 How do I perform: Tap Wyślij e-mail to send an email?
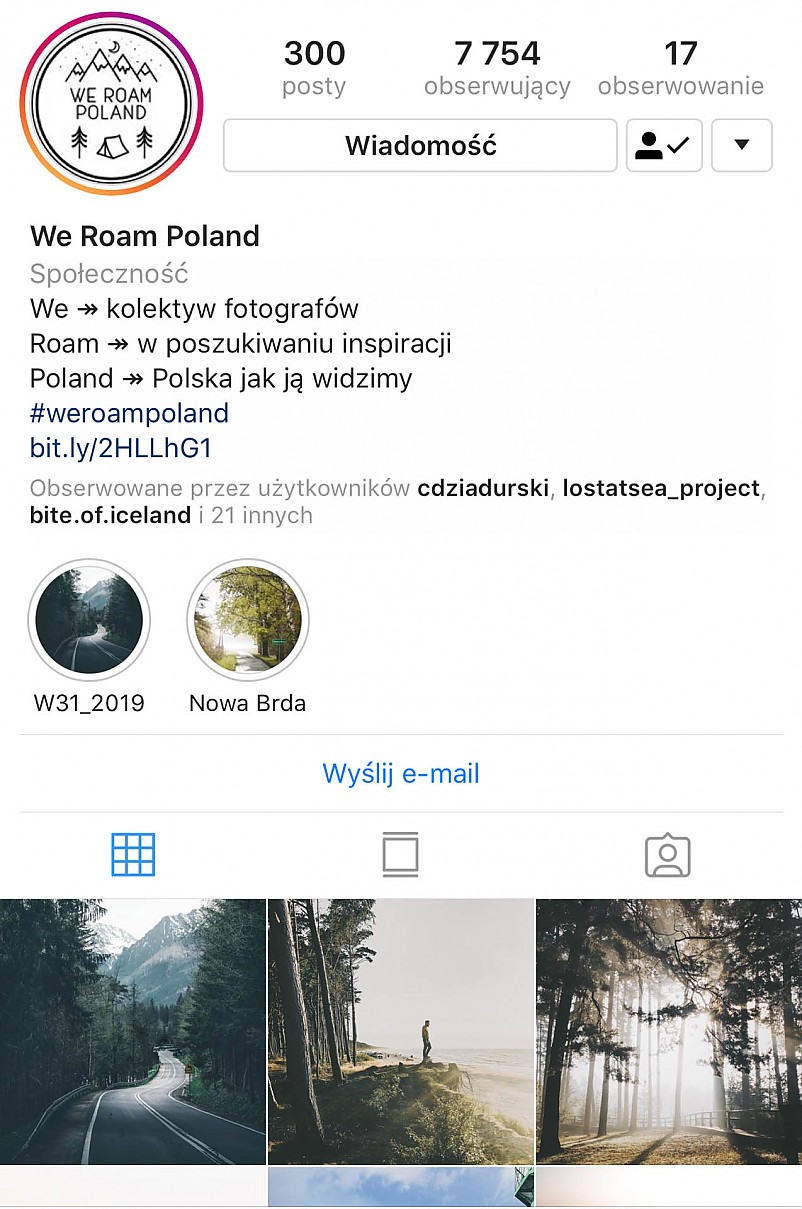tap(401, 774)
